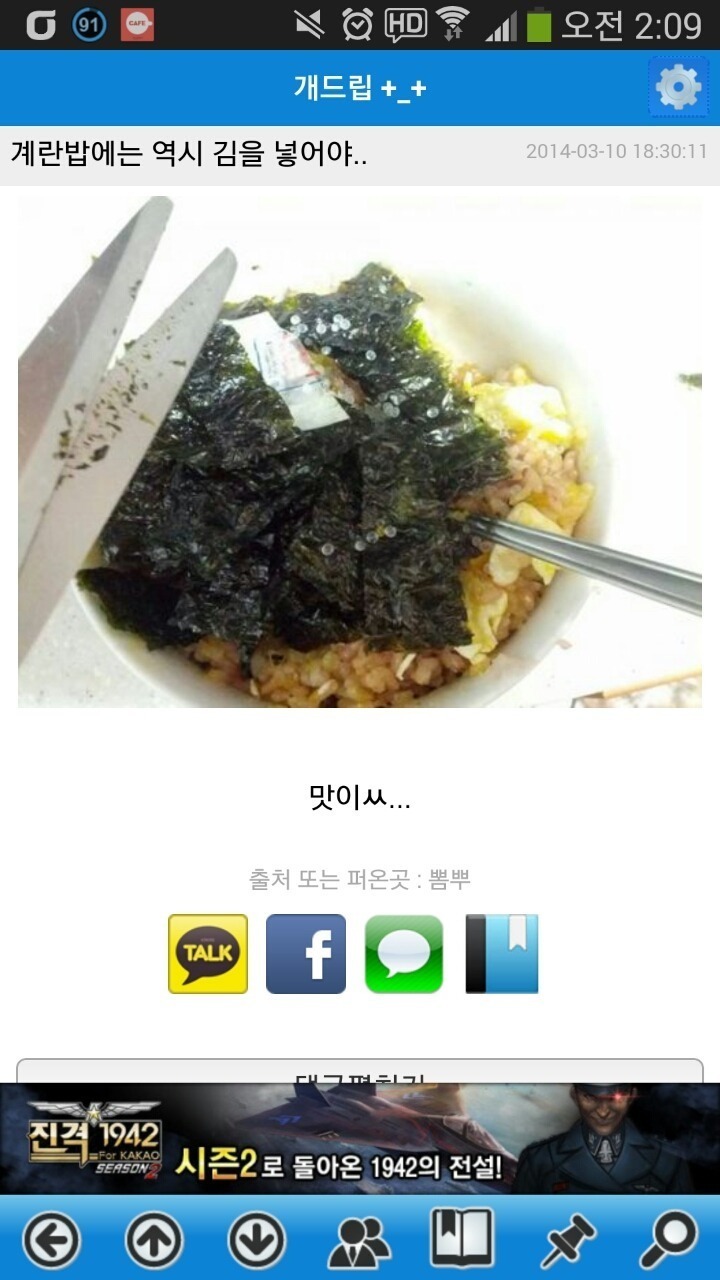This screenshot has height=1280, width=720.
Task: Open the settings gear icon
Action: click(678, 88)
